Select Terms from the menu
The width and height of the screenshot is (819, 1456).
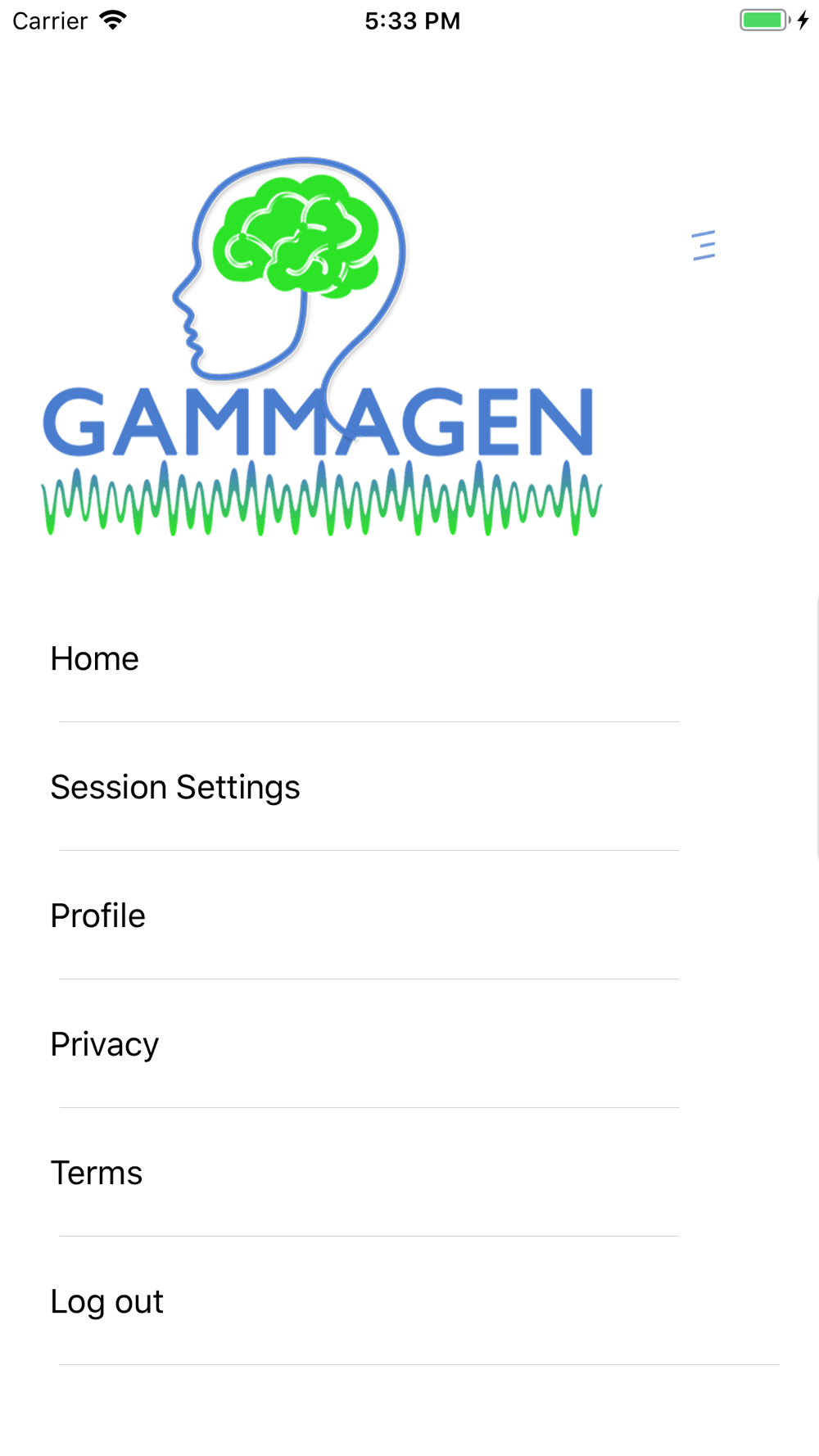pos(97,1173)
